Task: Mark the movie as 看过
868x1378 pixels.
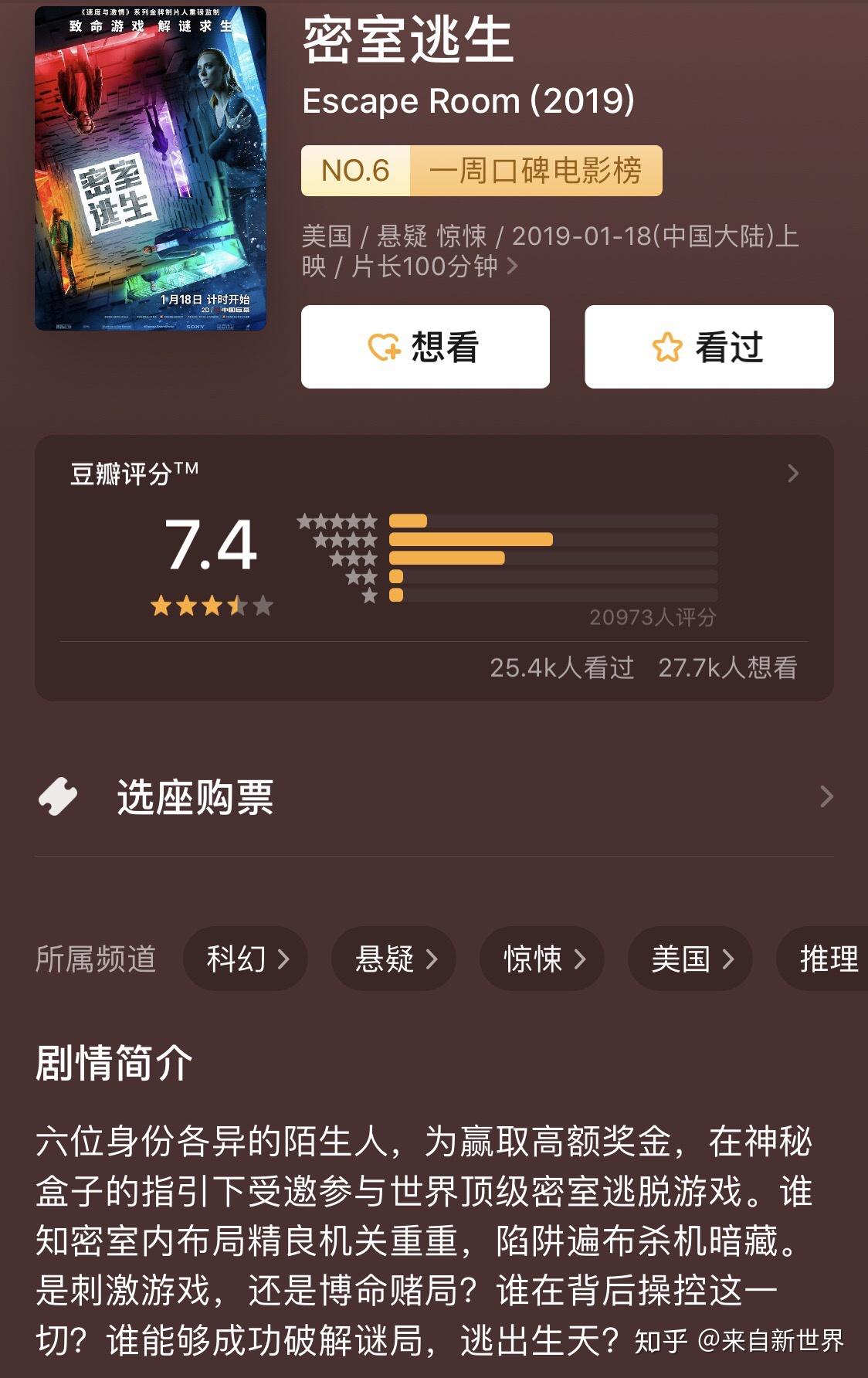Action: 709,347
